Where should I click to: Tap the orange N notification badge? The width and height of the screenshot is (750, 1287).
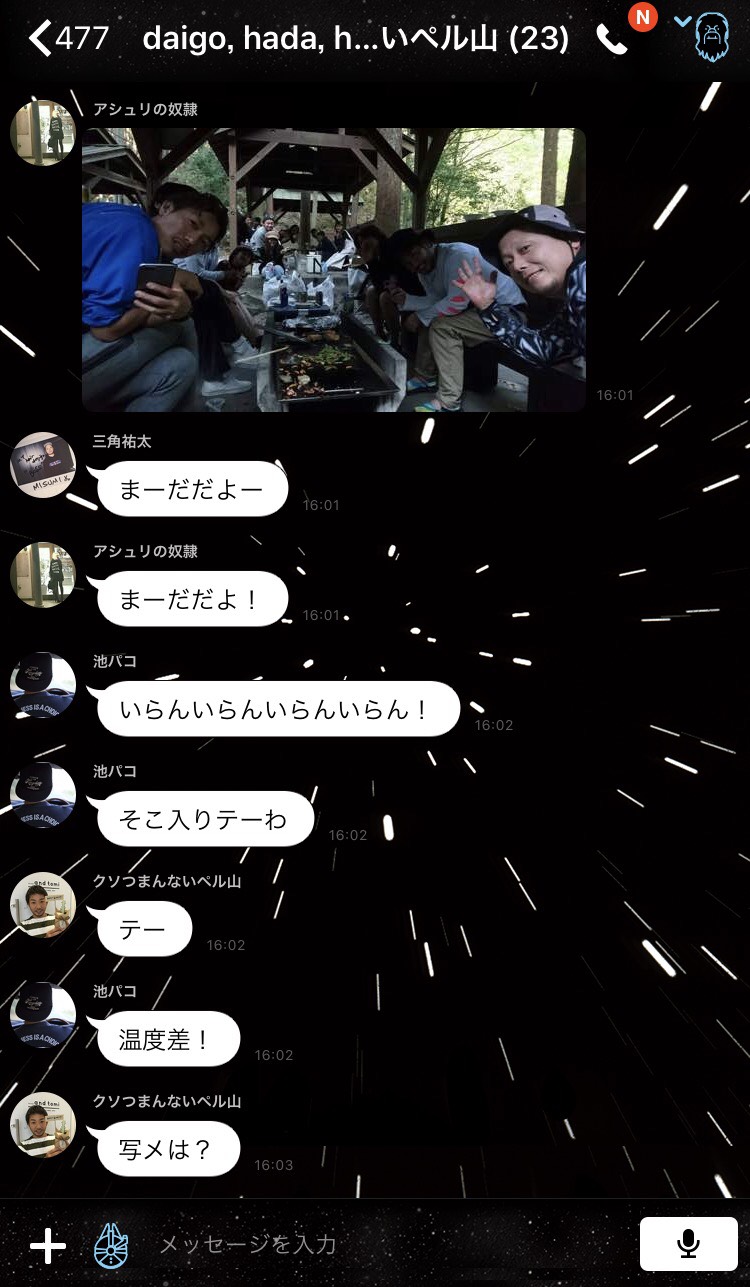pyautogui.click(x=645, y=17)
